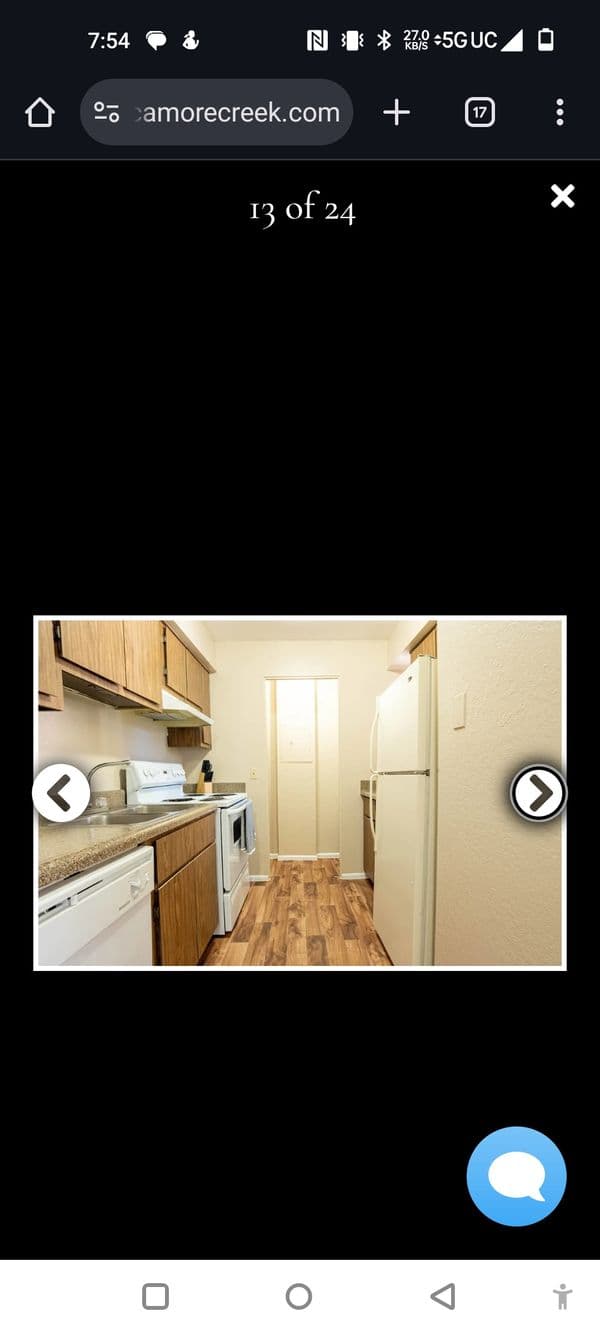This screenshot has width=600, height=1333.
Task: Go to the previous gallery photo
Action: [61, 793]
